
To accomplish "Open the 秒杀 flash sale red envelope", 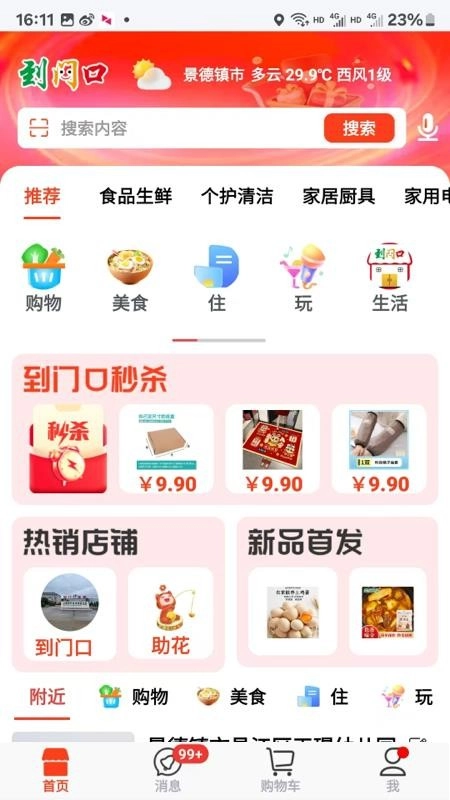I will pos(68,449).
